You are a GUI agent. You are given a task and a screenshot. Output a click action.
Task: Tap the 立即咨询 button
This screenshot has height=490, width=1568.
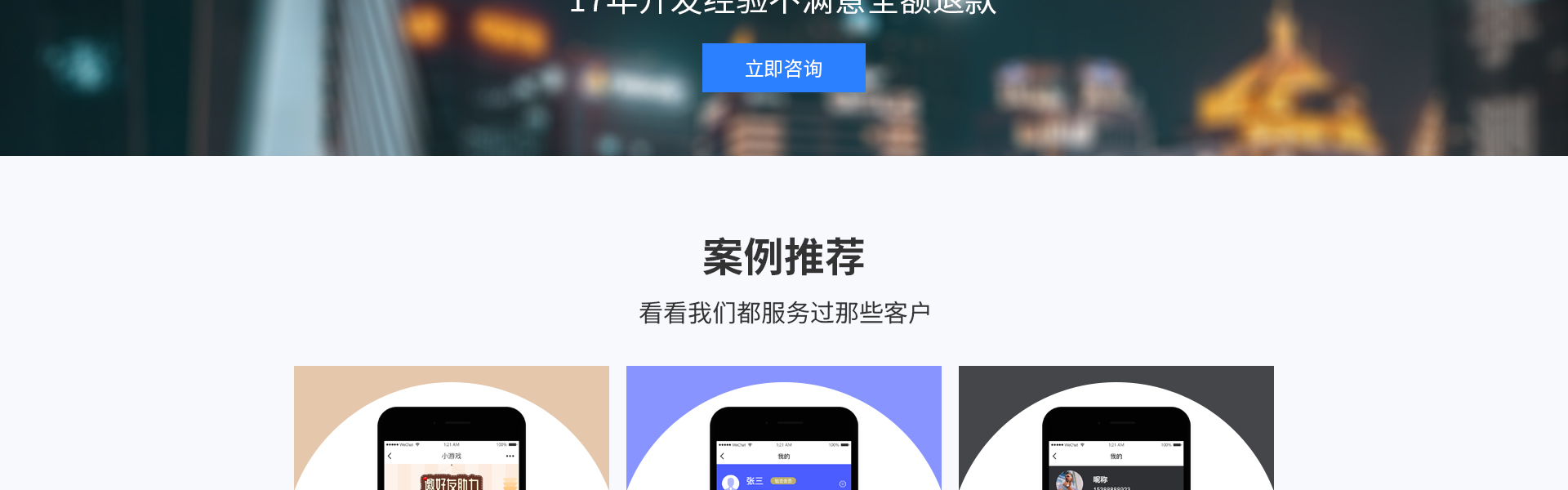(783, 68)
